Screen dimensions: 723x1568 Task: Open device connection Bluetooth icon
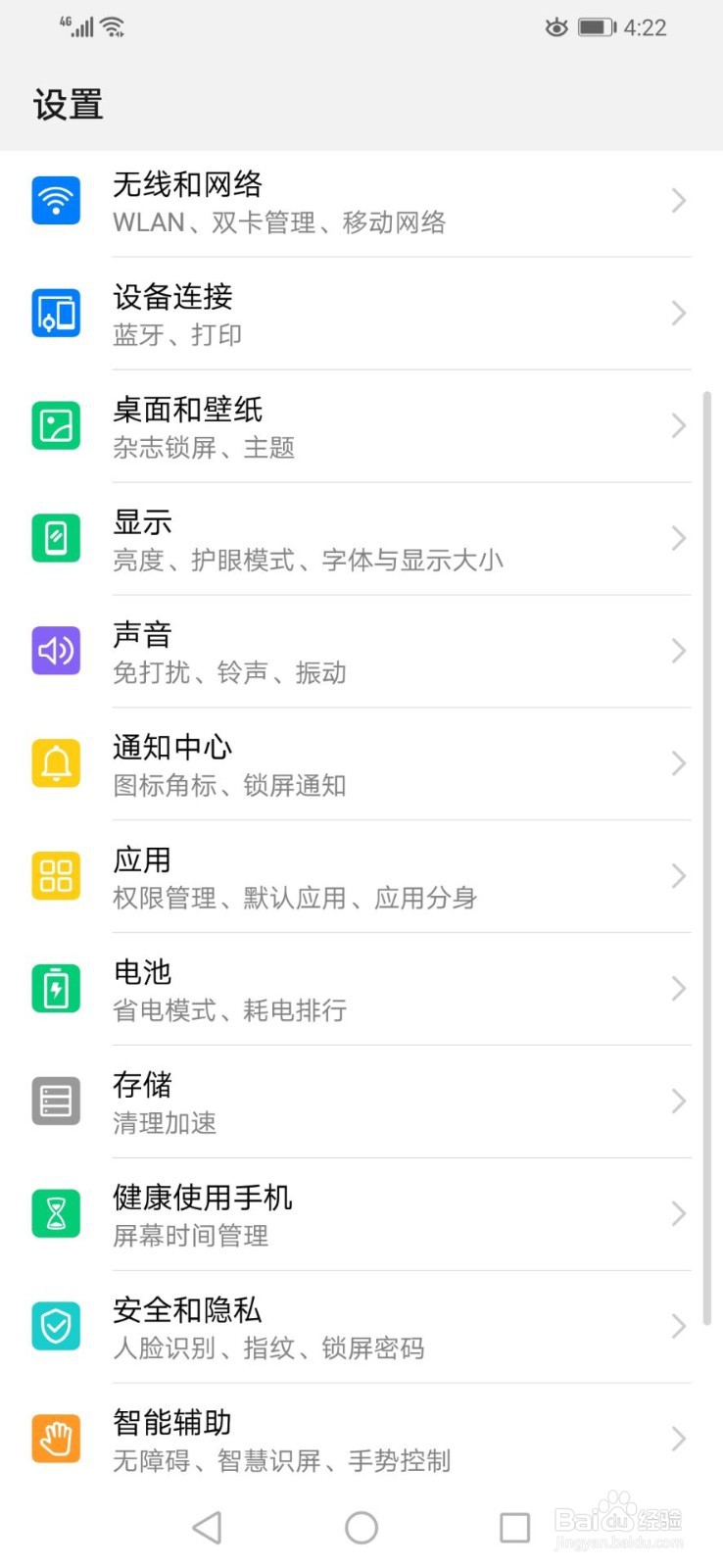pyautogui.click(x=56, y=313)
